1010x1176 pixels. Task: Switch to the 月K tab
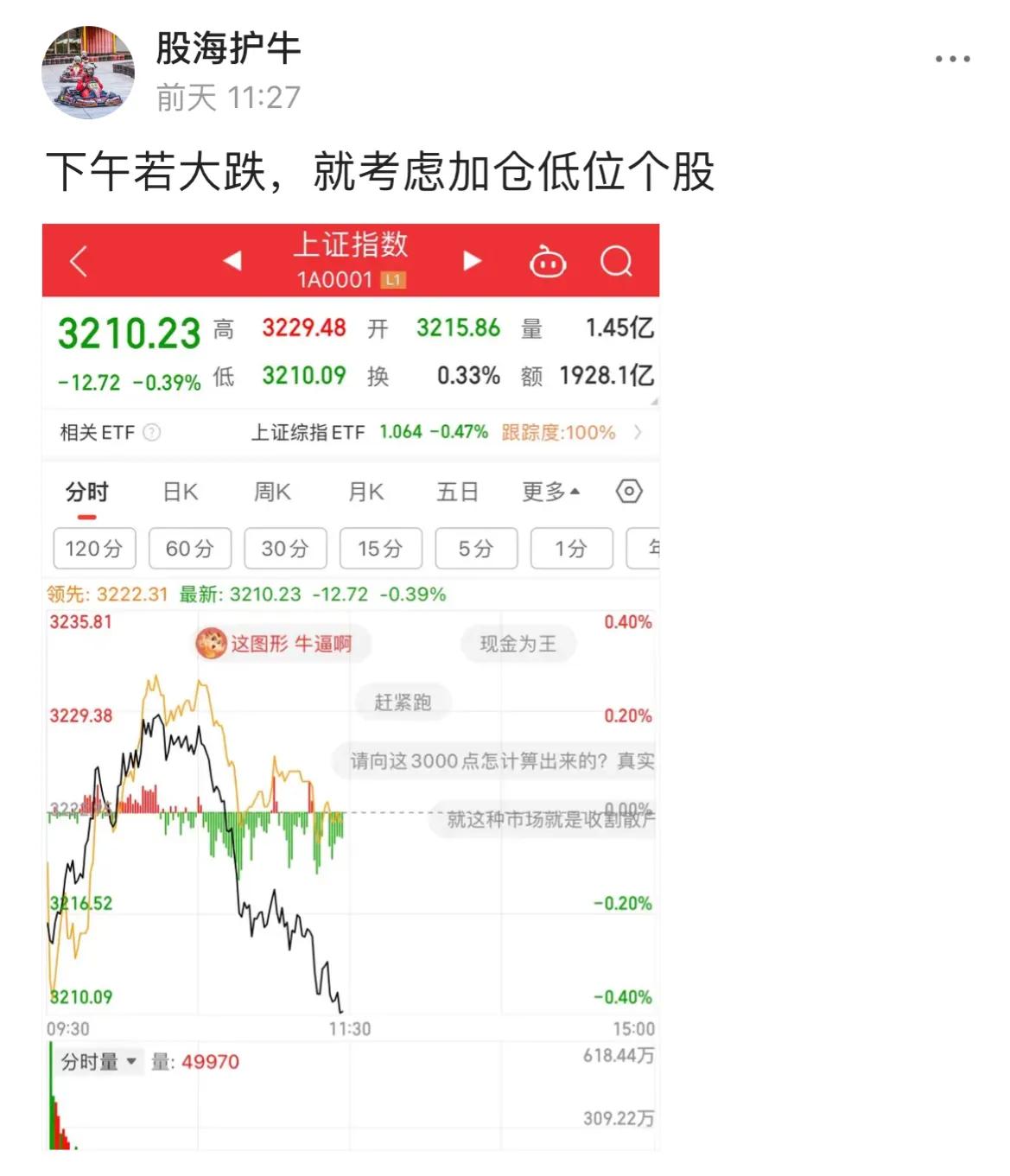tap(367, 491)
